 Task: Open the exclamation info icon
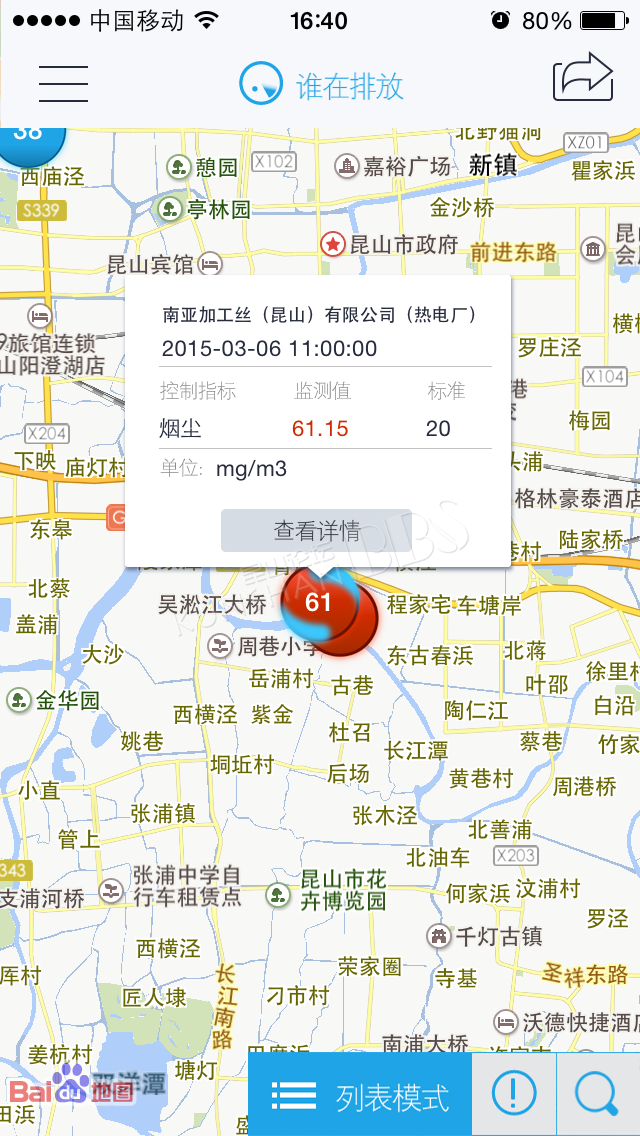(x=514, y=1096)
